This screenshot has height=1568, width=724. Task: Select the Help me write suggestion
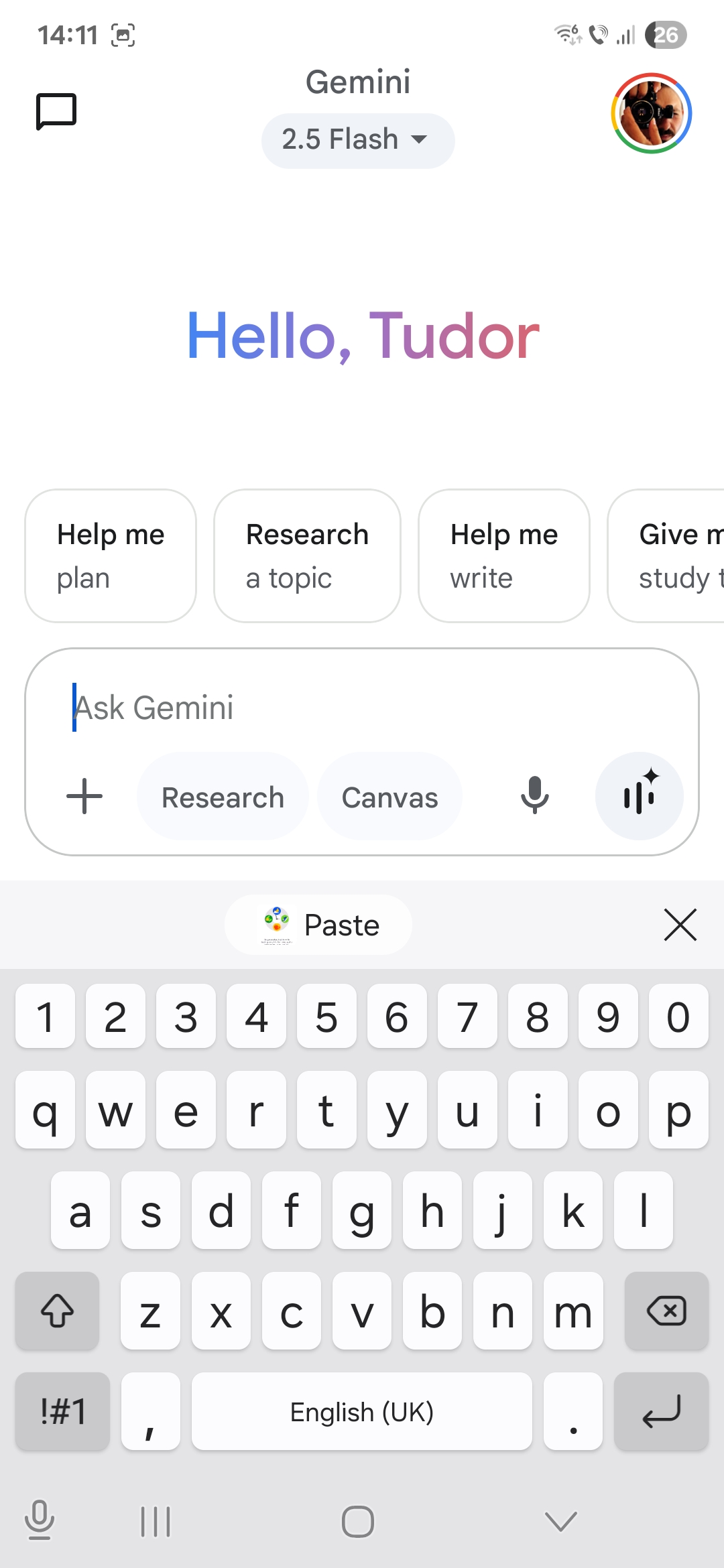(504, 556)
